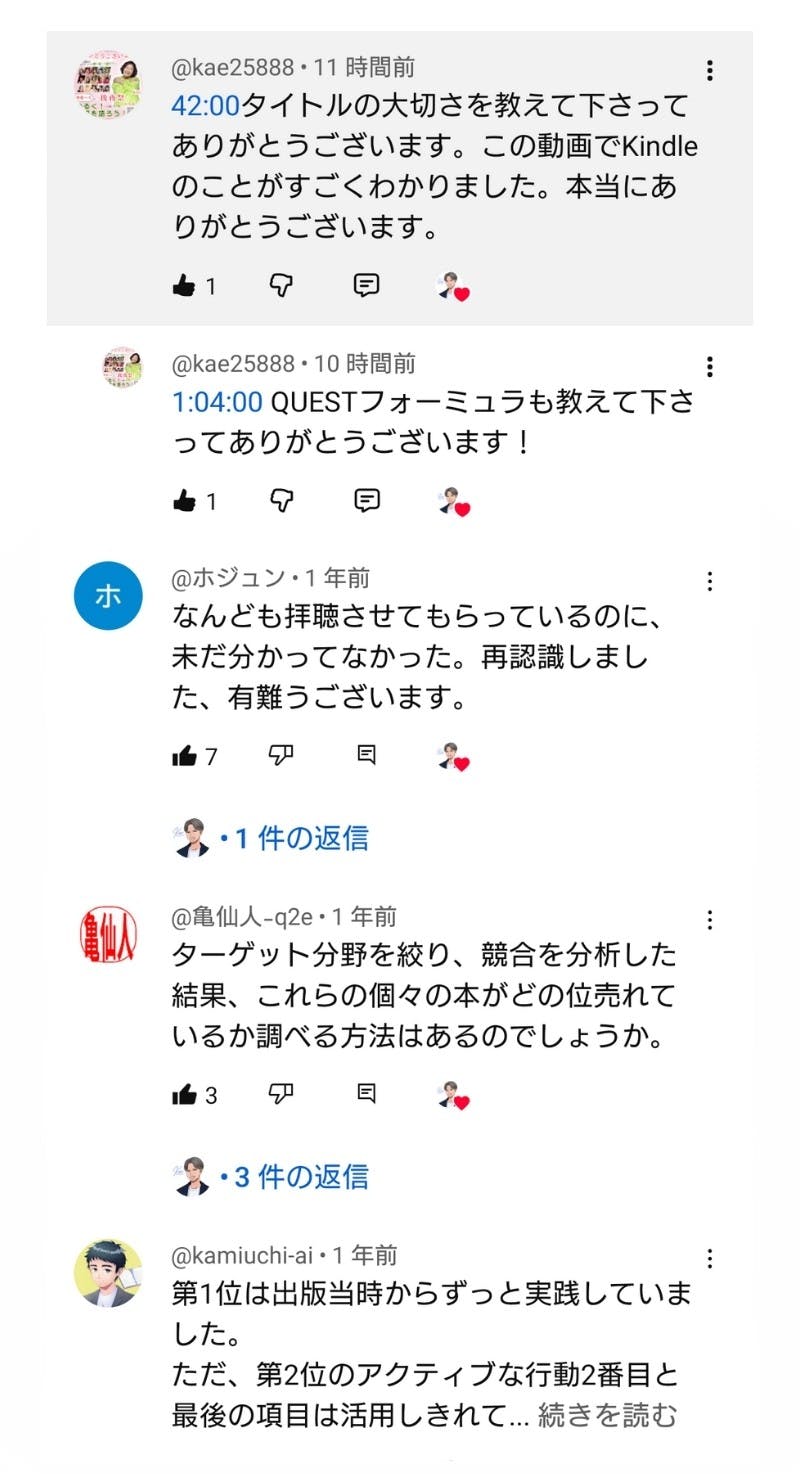The width and height of the screenshot is (800, 1474).
Task: Like 亀仙人-q2e's comment
Action: coord(184,1095)
